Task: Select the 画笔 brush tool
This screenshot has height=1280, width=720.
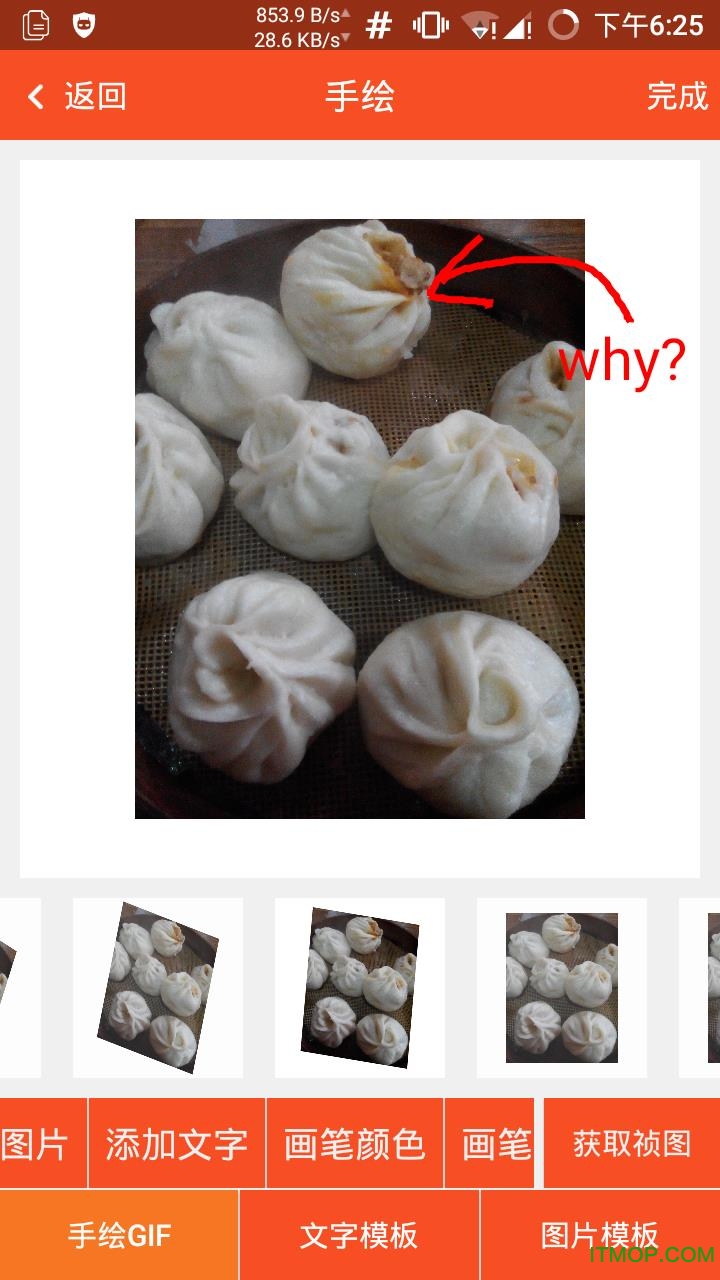Action: [496, 1144]
